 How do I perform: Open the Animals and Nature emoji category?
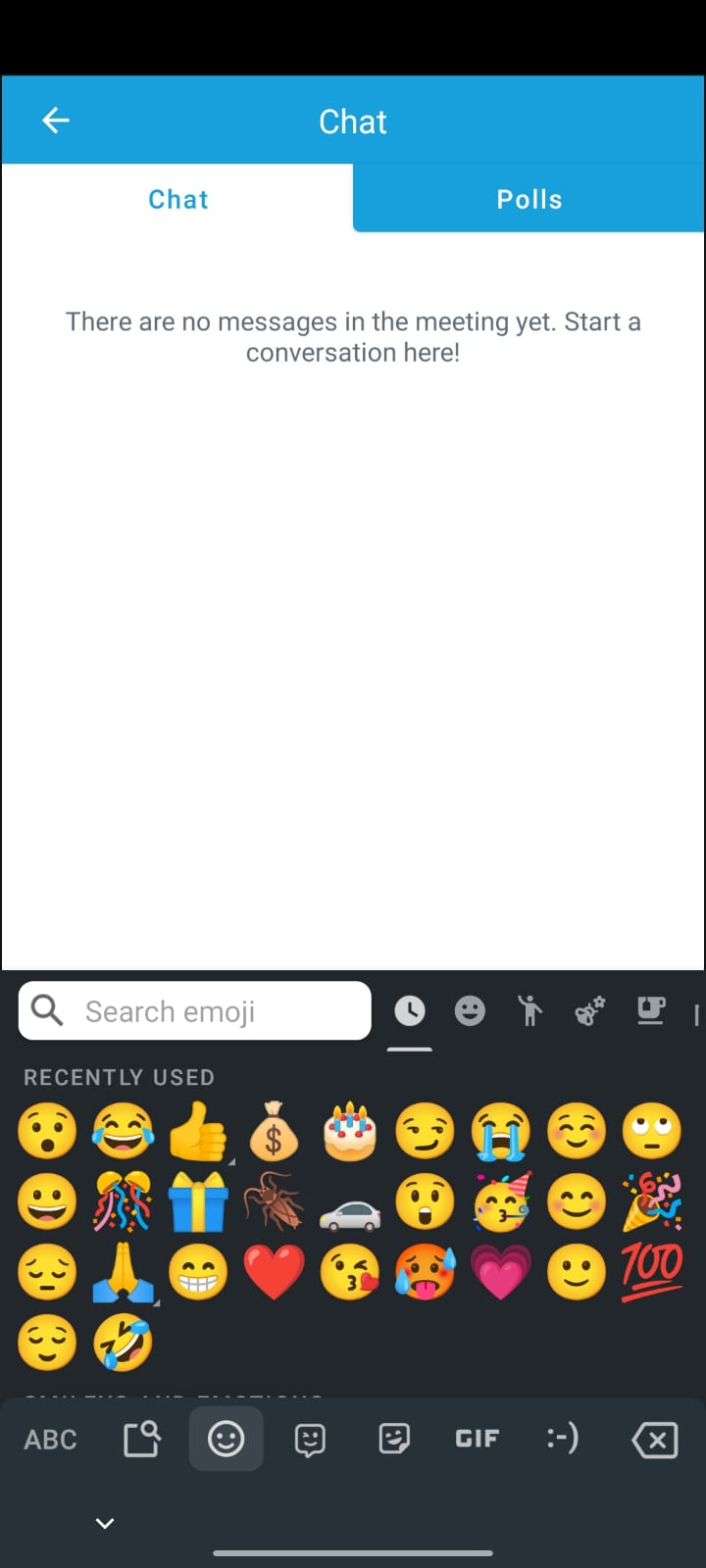[x=590, y=1010]
